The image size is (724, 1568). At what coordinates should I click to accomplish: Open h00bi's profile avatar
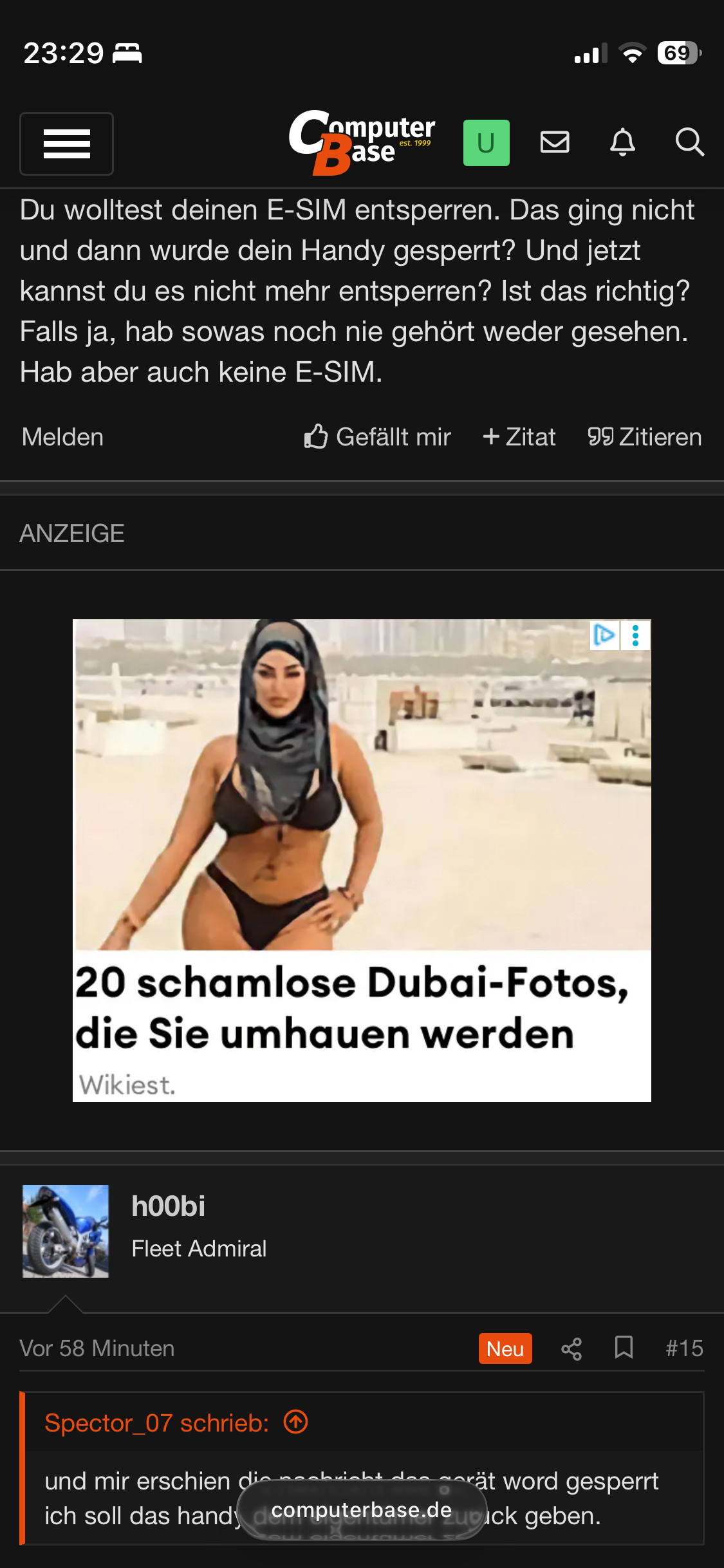(x=66, y=1231)
